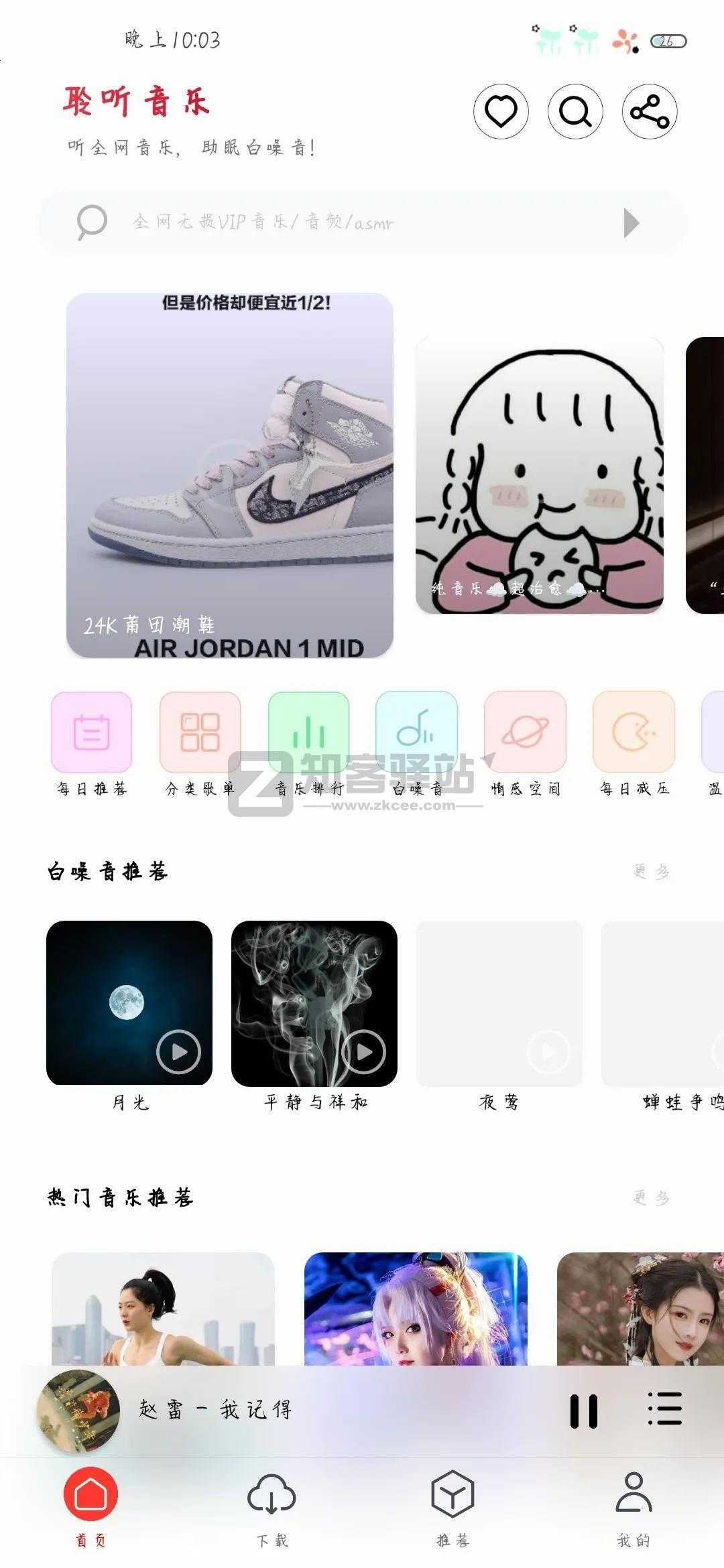Open the playback queue list
This screenshot has height=1568, width=724.
665,1409
